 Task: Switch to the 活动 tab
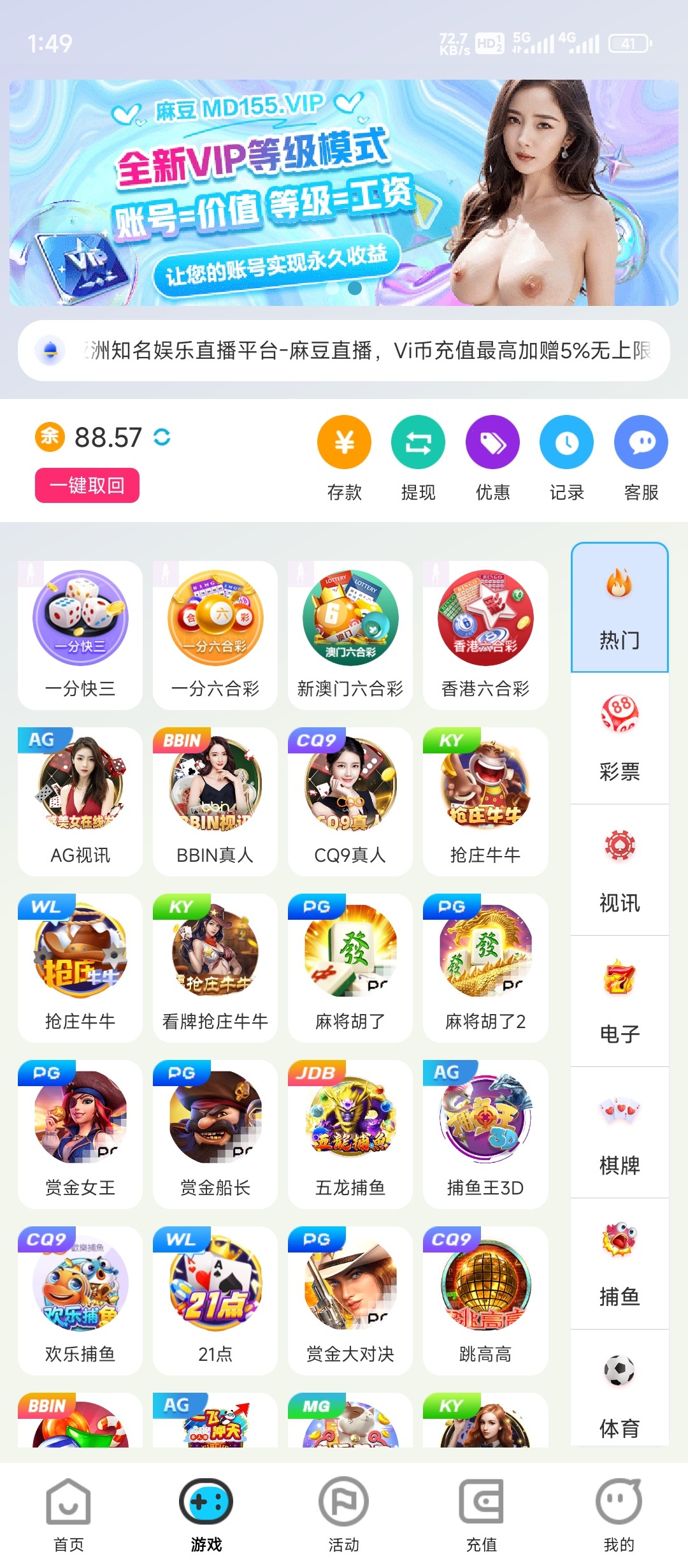coord(344,1514)
